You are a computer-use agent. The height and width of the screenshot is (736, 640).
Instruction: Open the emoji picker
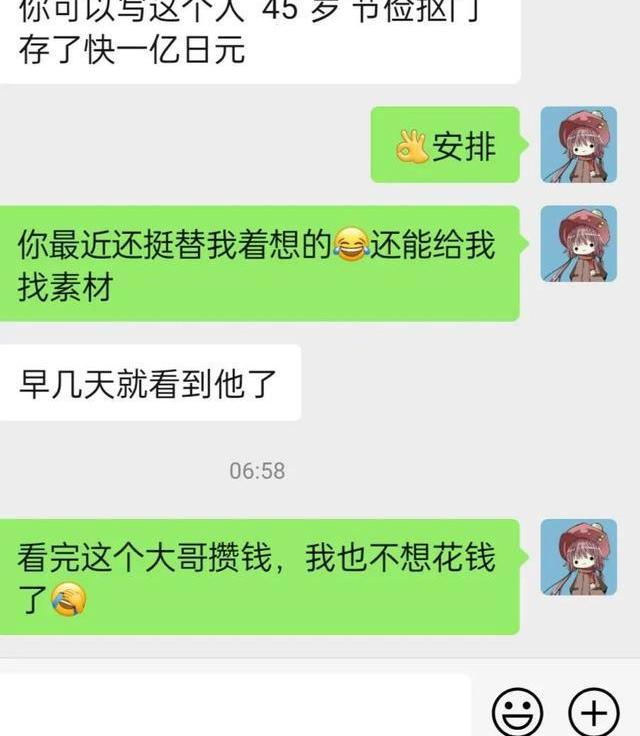point(518,713)
